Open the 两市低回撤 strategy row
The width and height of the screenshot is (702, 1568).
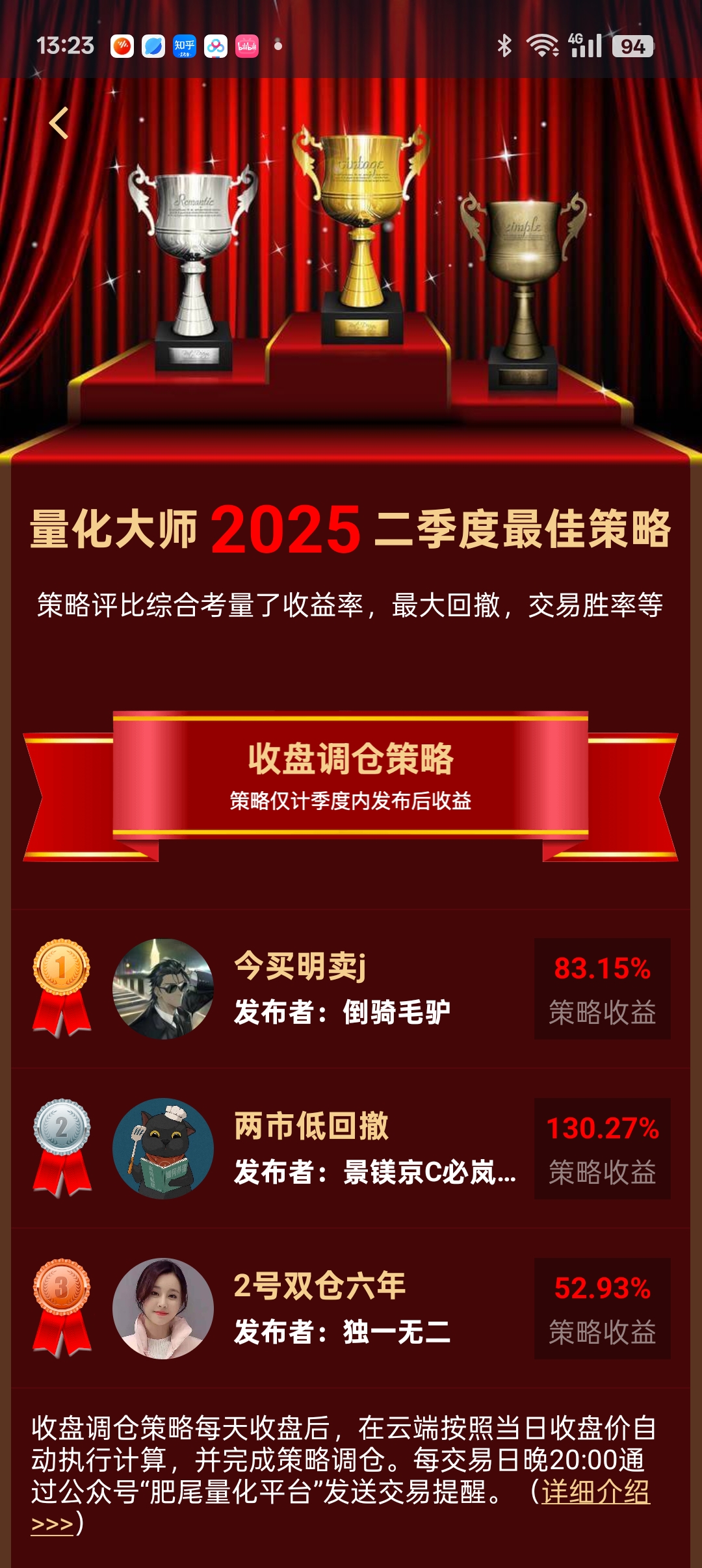(351, 1148)
